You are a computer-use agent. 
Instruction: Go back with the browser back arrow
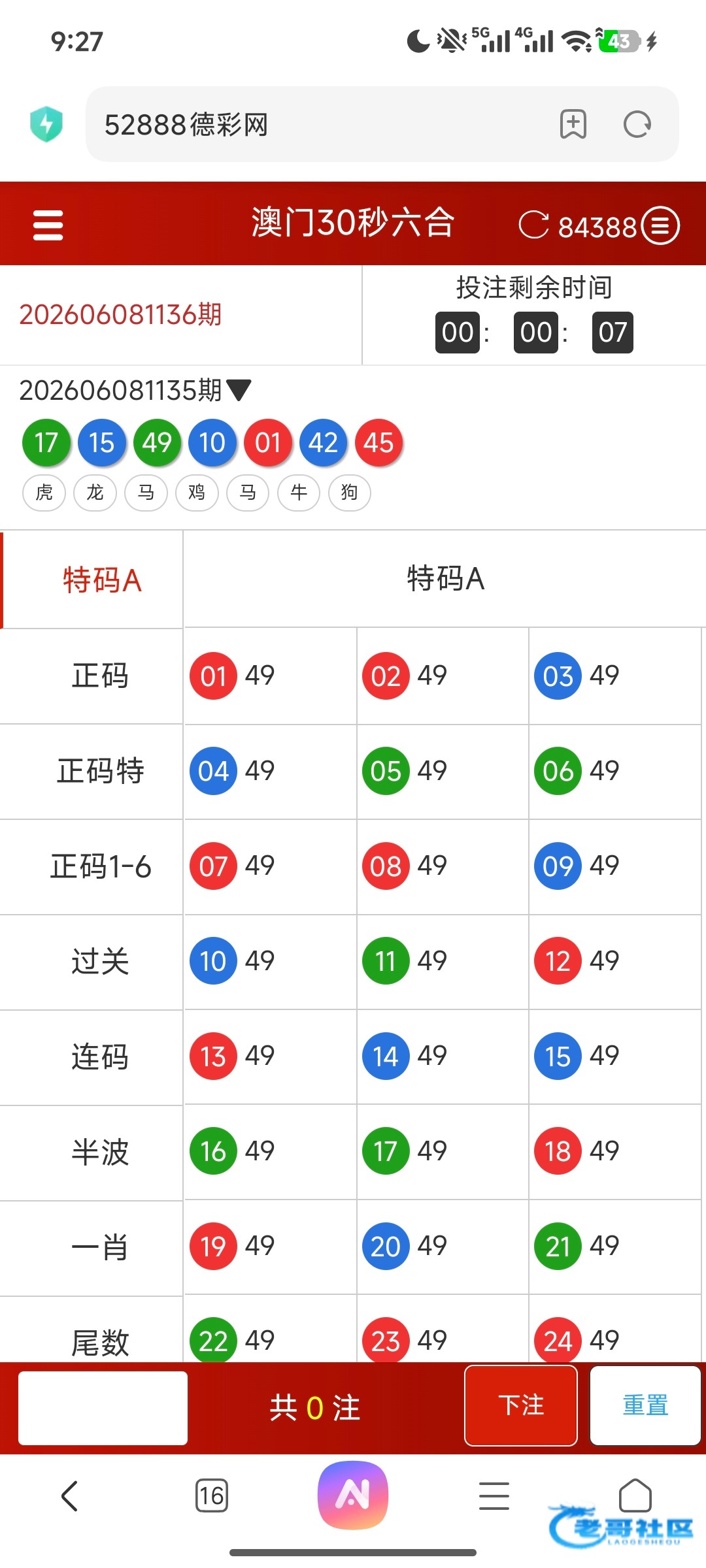coord(69,1496)
